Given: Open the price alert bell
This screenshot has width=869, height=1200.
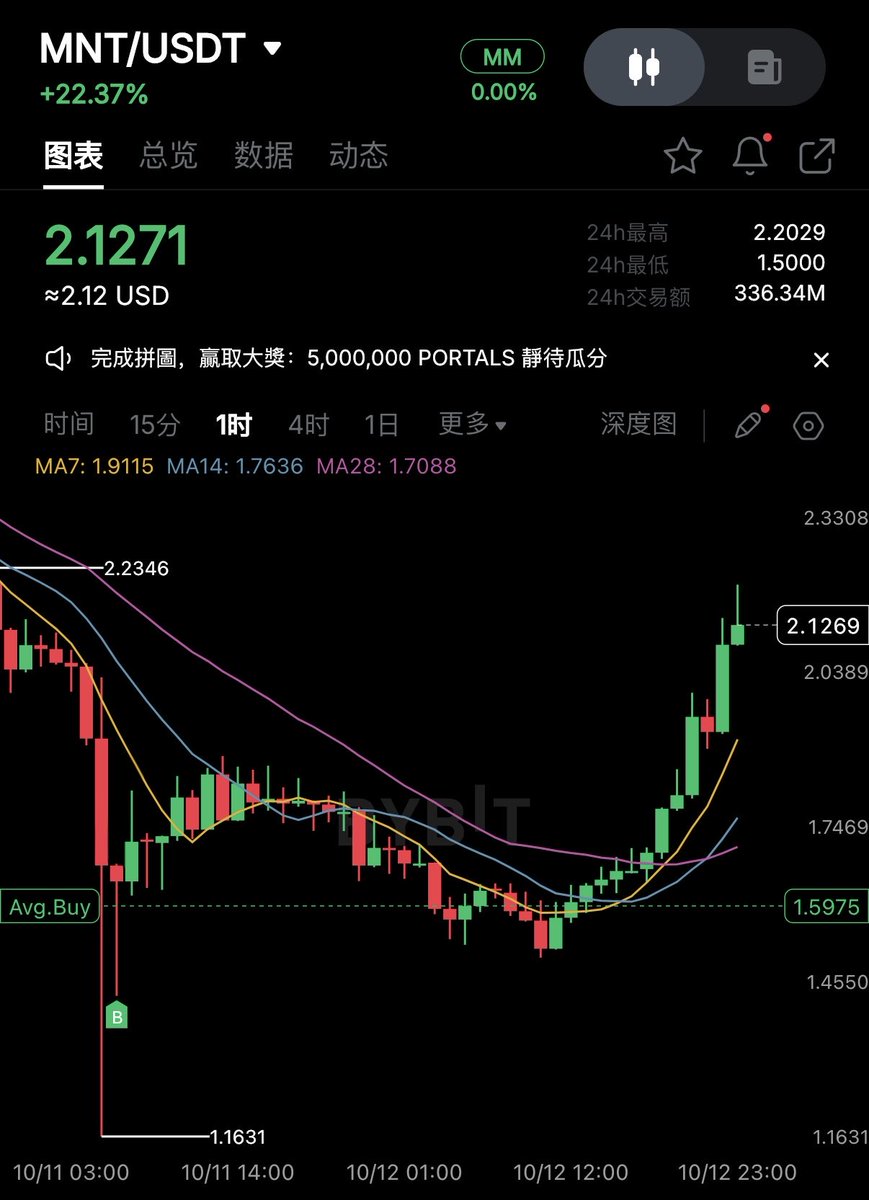Looking at the screenshot, I should click(x=750, y=156).
